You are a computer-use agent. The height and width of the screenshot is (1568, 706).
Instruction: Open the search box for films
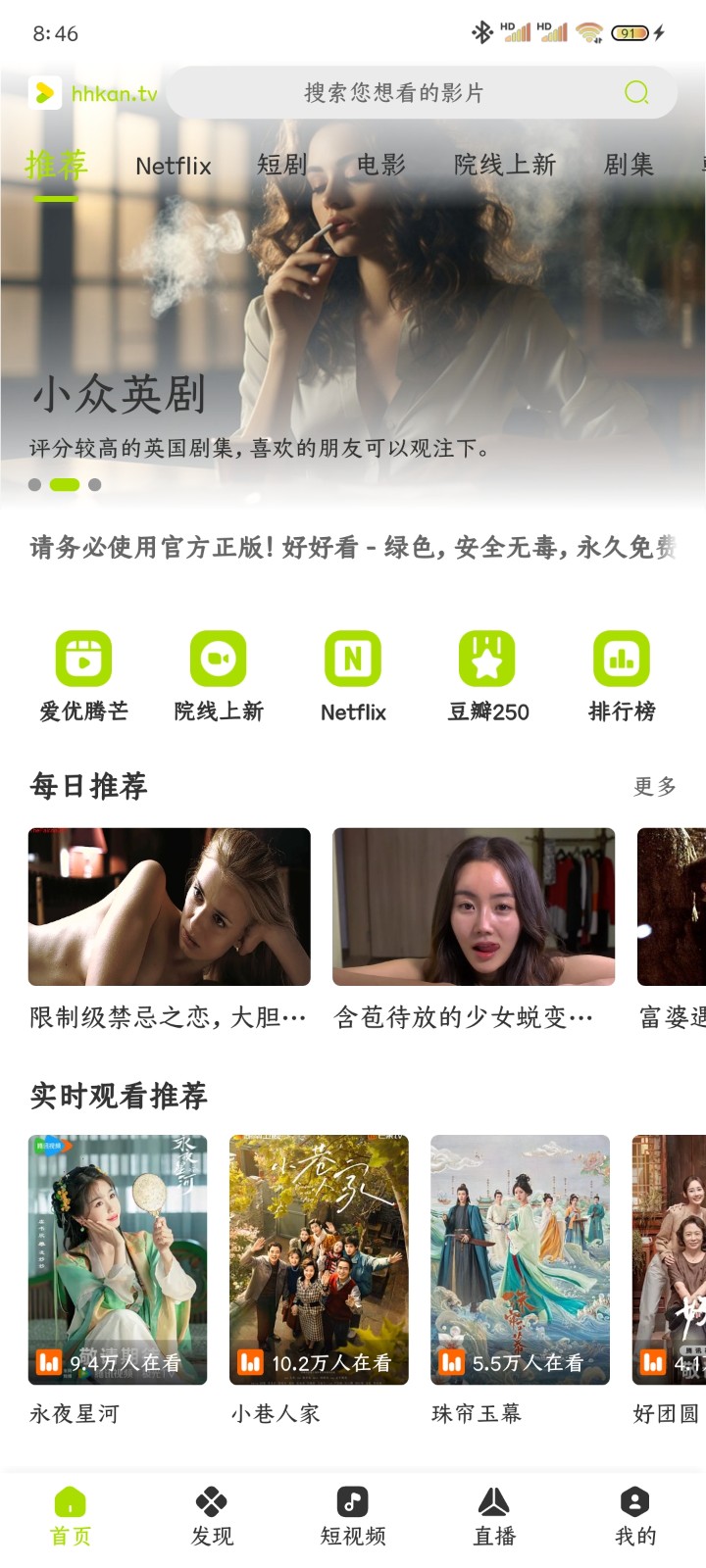pyautogui.click(x=392, y=93)
